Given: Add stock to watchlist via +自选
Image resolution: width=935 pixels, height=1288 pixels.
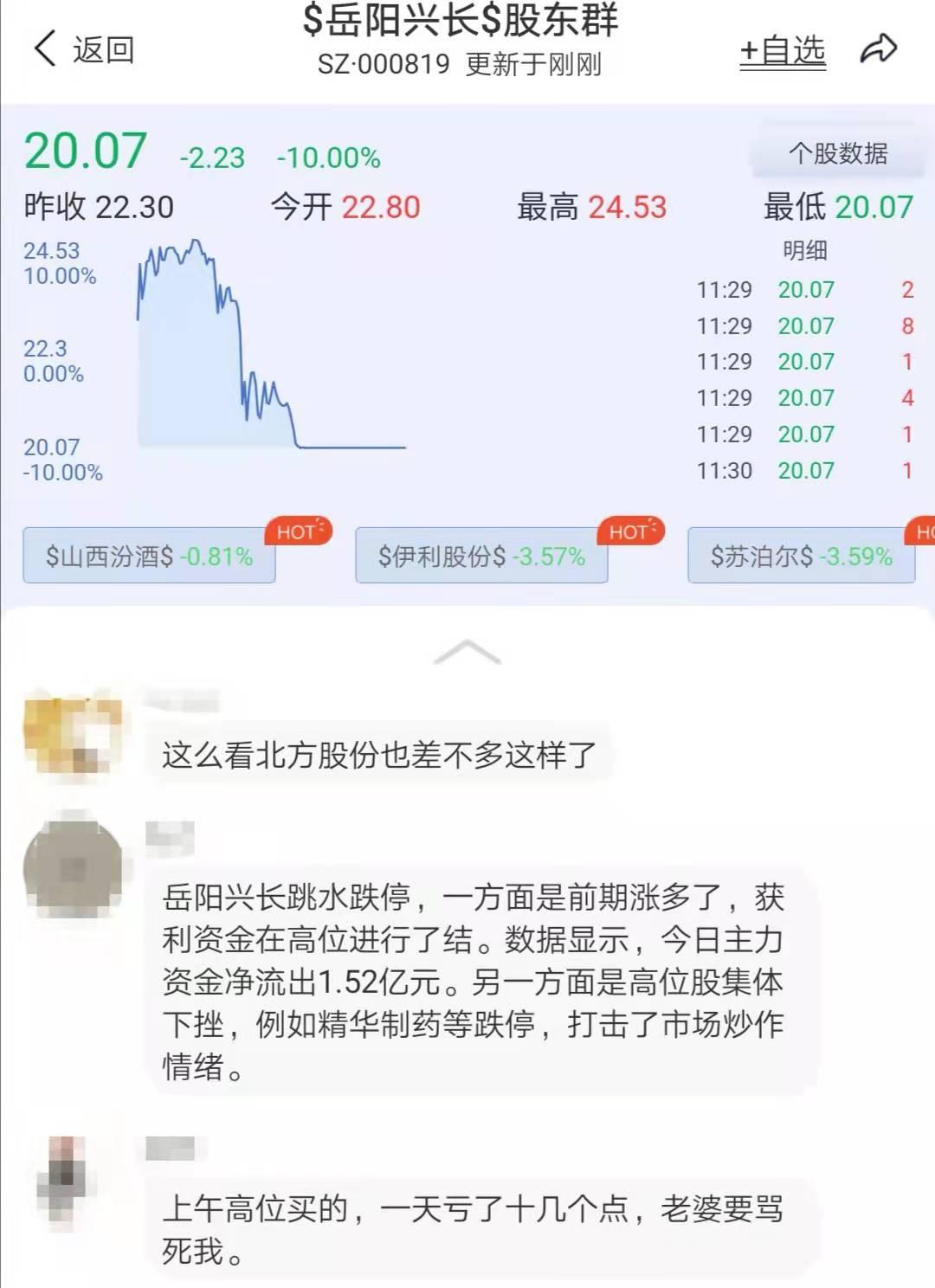Looking at the screenshot, I should point(782,51).
